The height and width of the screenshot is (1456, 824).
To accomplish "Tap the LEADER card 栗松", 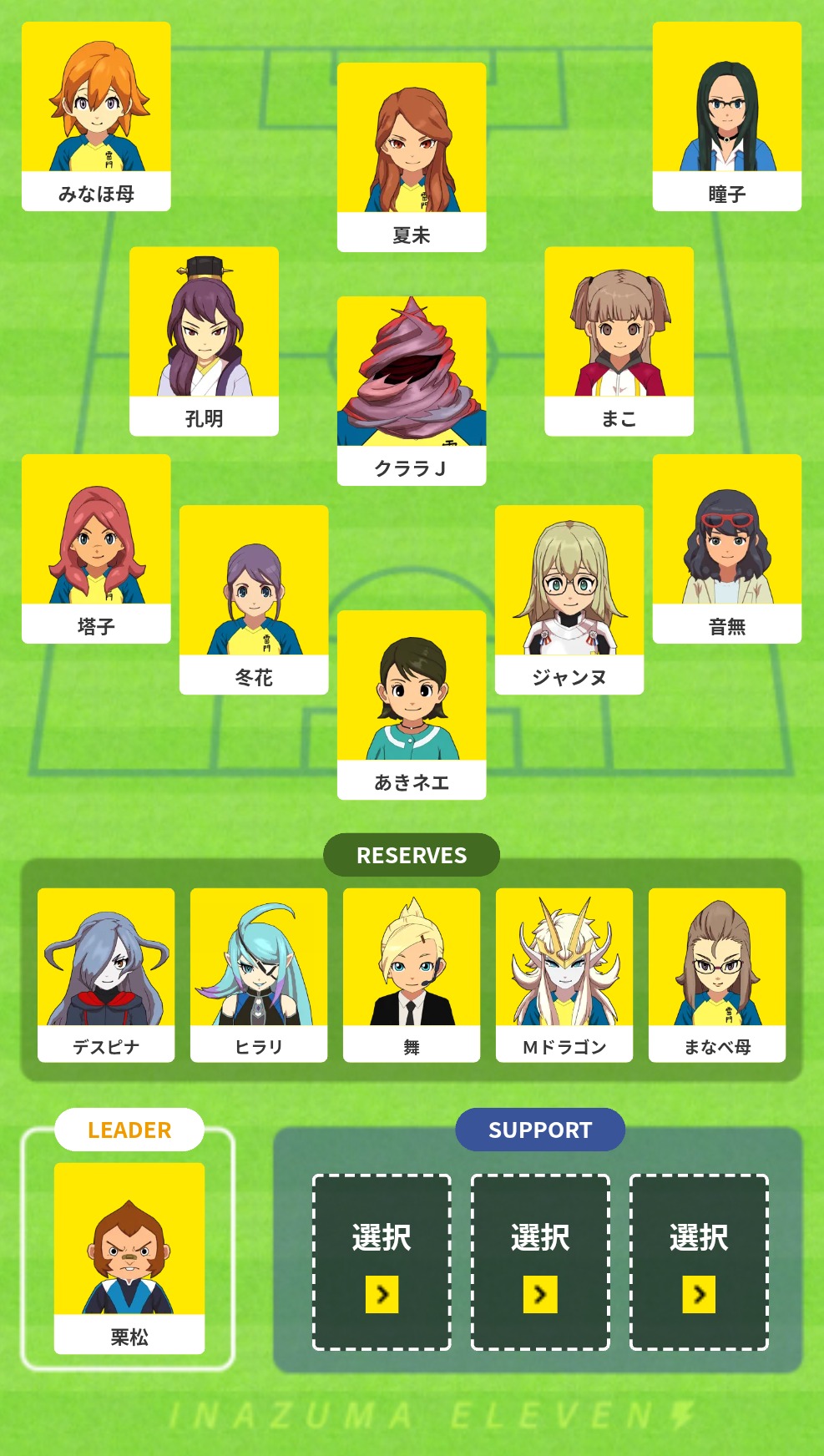I will pos(129,1256).
